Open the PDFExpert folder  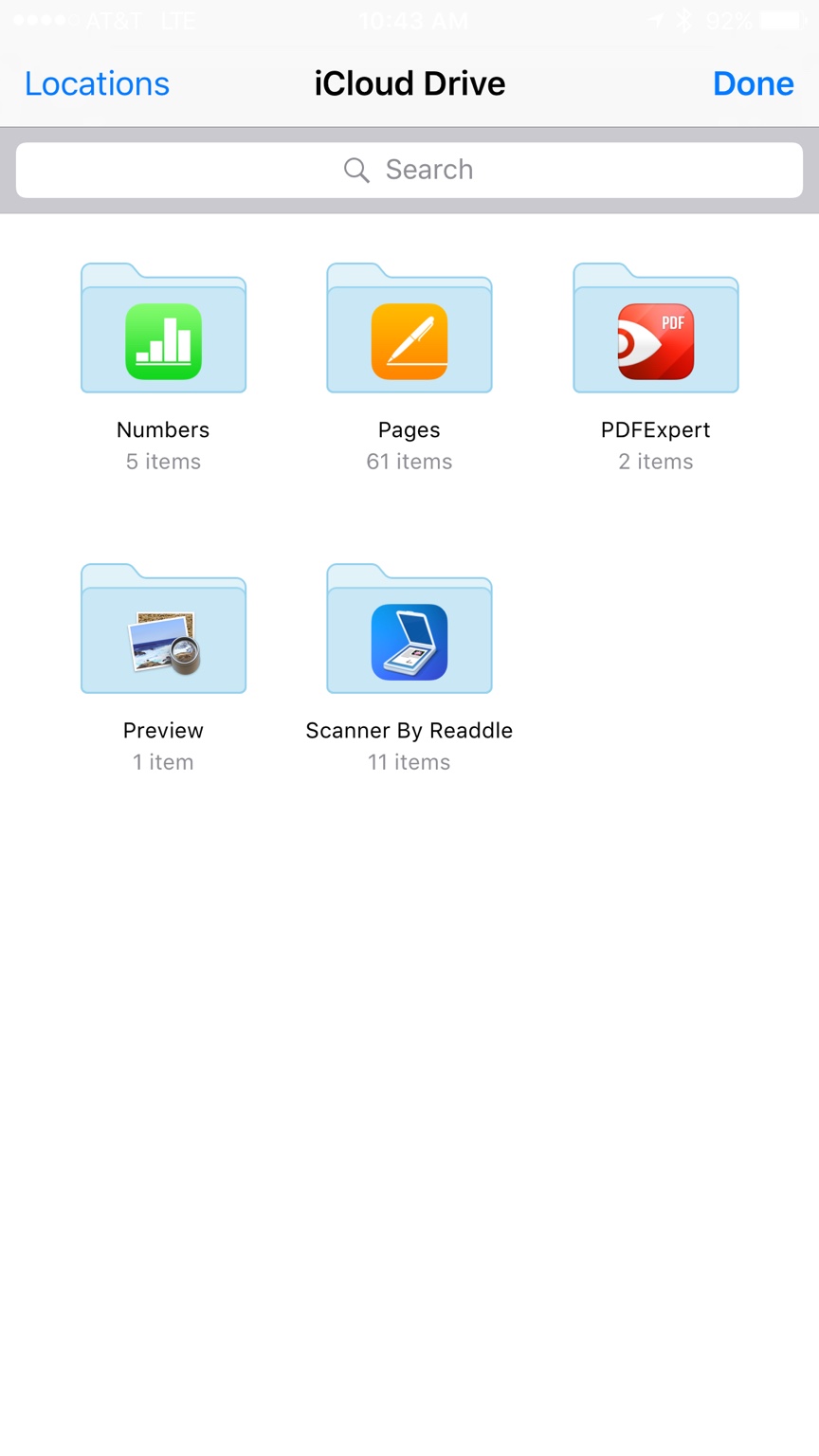pyautogui.click(x=656, y=332)
